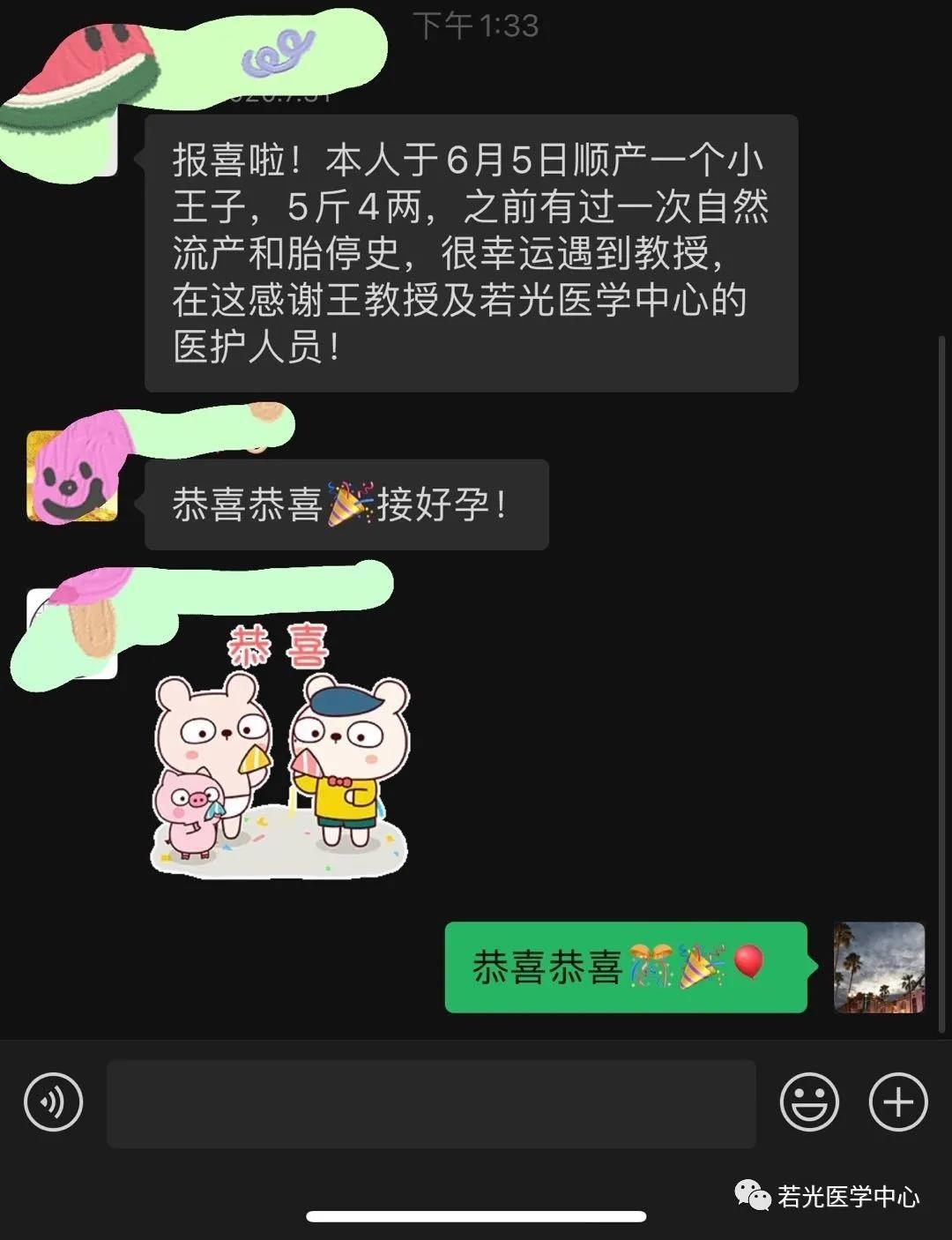Open the palm tree avatar profile

(x=879, y=967)
